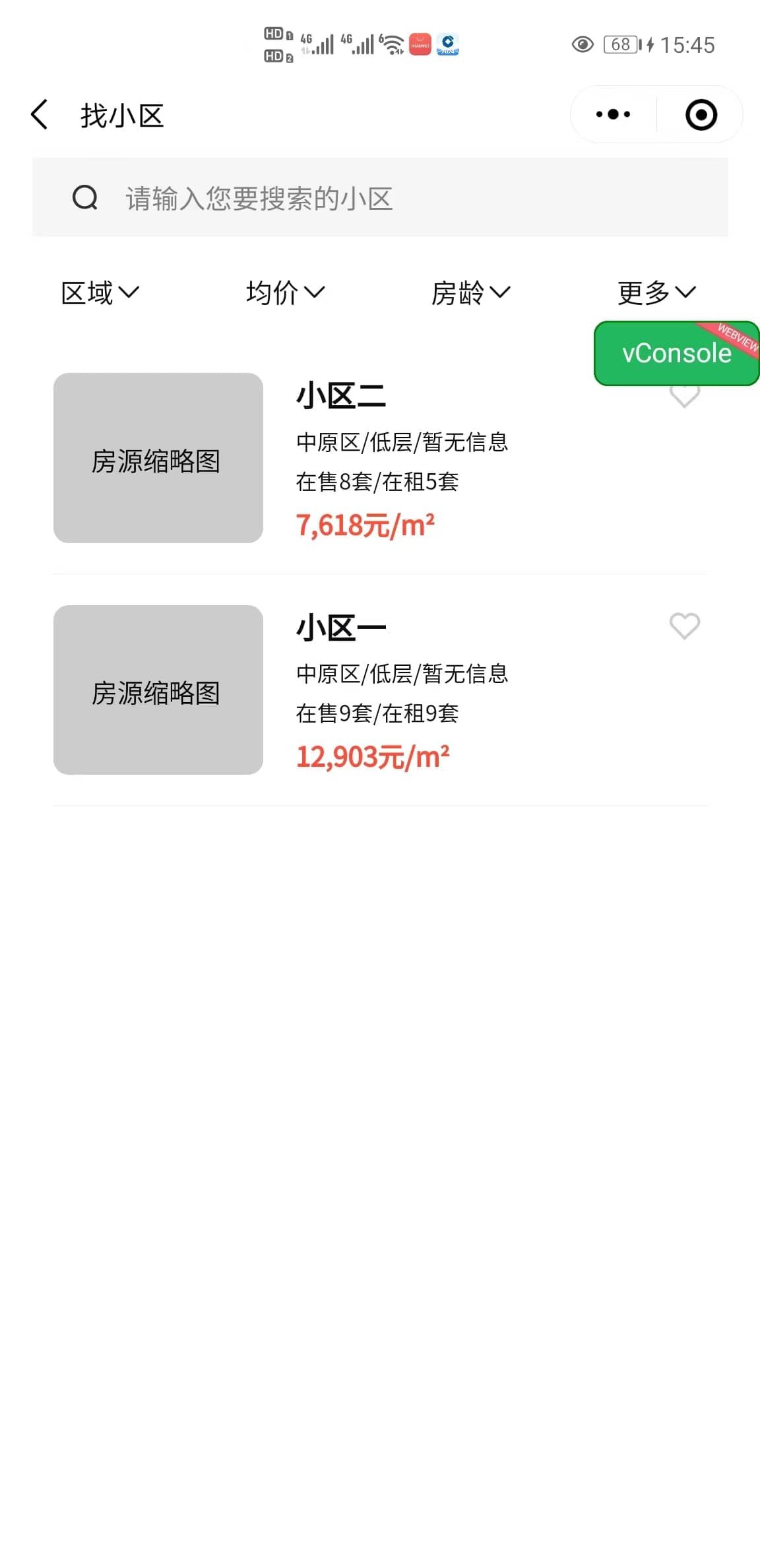Open the 小区二 listing
The width and height of the screenshot is (760, 1568).
[380, 458]
